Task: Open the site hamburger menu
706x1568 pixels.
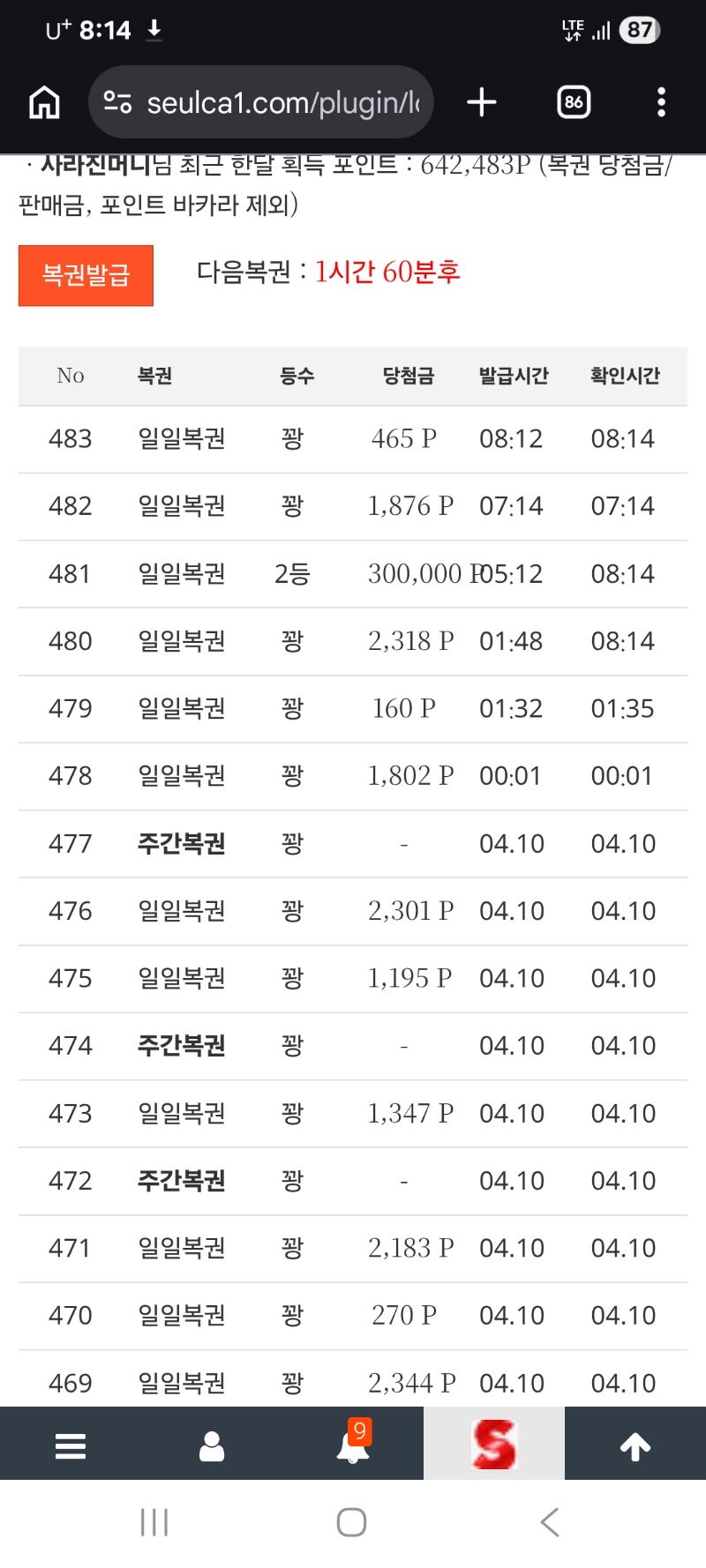Action: (x=71, y=1446)
